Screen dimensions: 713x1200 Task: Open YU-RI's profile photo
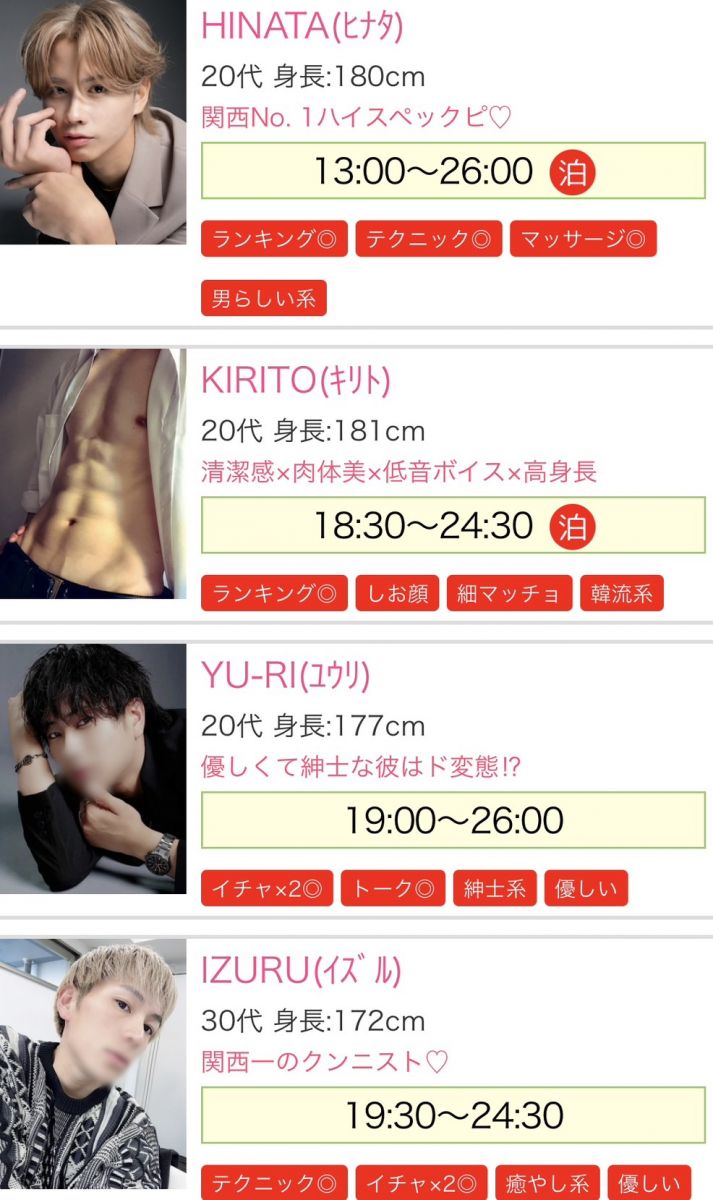(x=93, y=768)
